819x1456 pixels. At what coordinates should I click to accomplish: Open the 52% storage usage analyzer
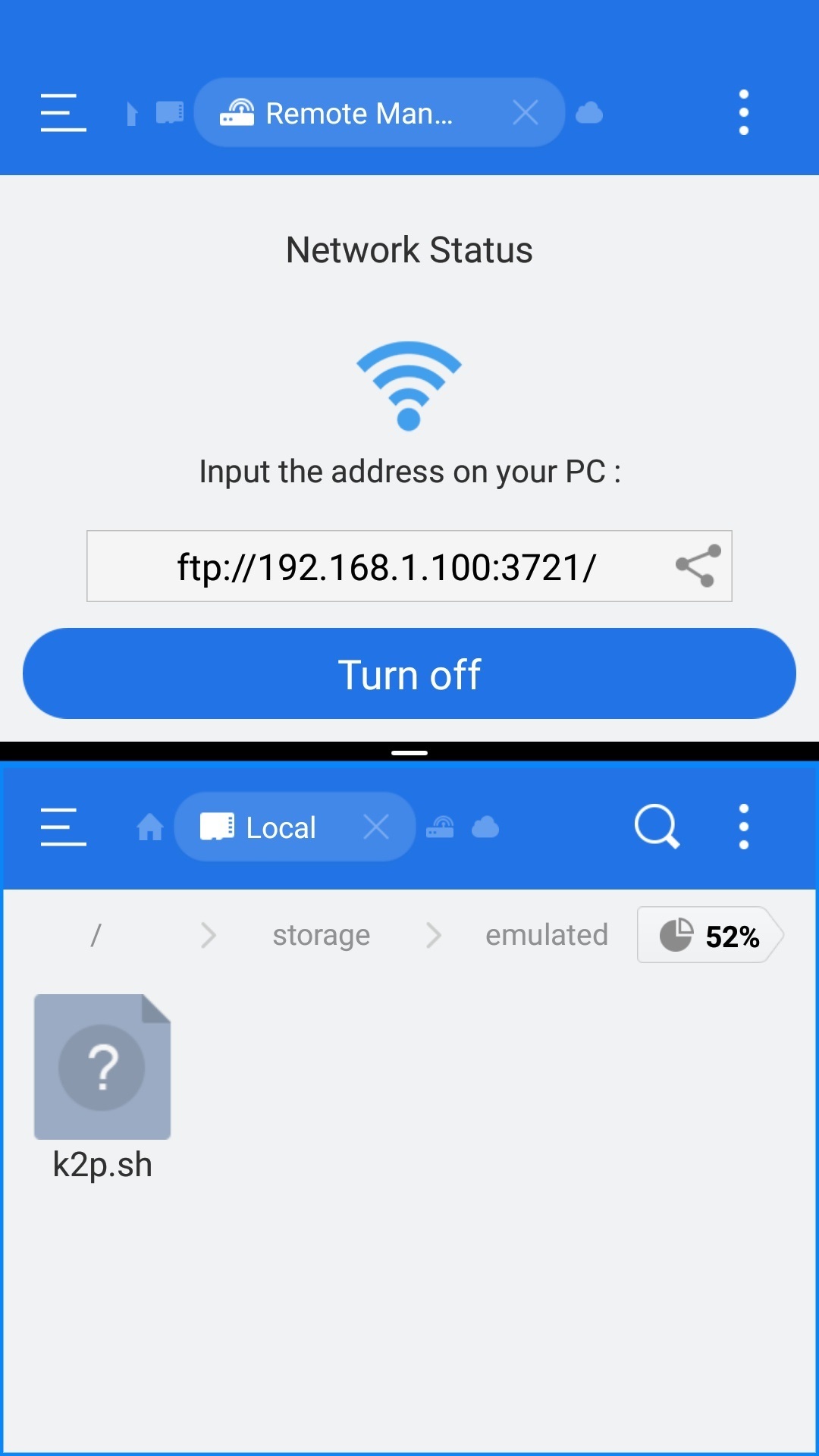(710, 935)
